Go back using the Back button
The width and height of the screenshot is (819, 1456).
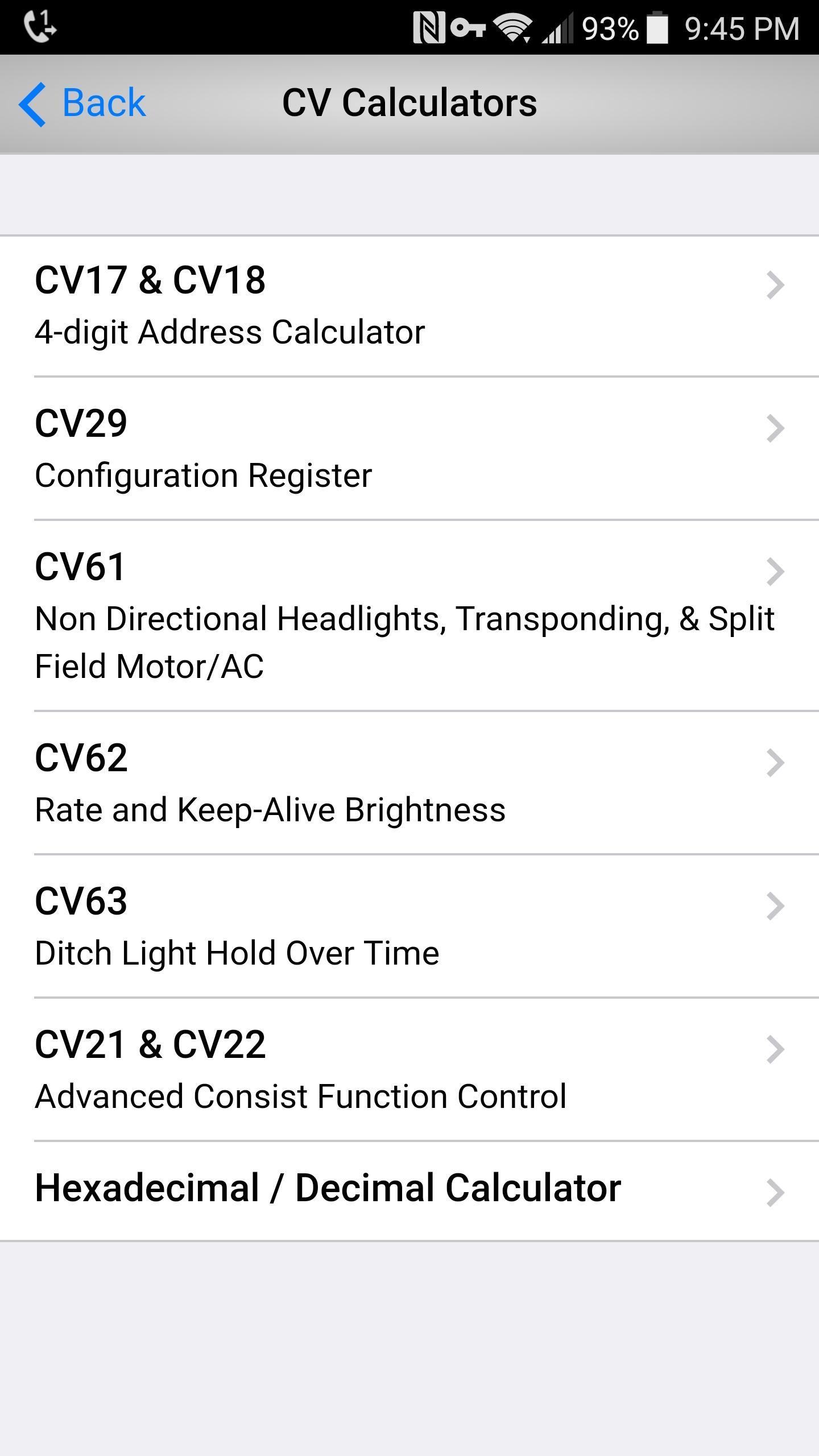point(83,104)
